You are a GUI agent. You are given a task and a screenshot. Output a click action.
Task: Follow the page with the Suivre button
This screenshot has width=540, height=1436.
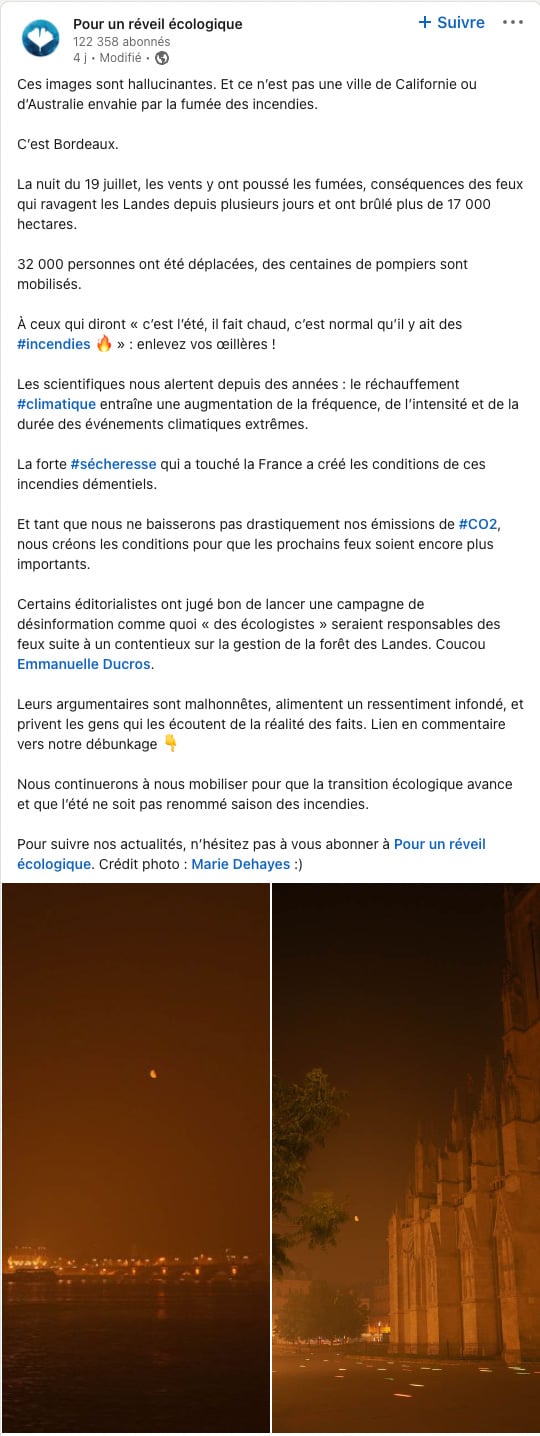(451, 23)
